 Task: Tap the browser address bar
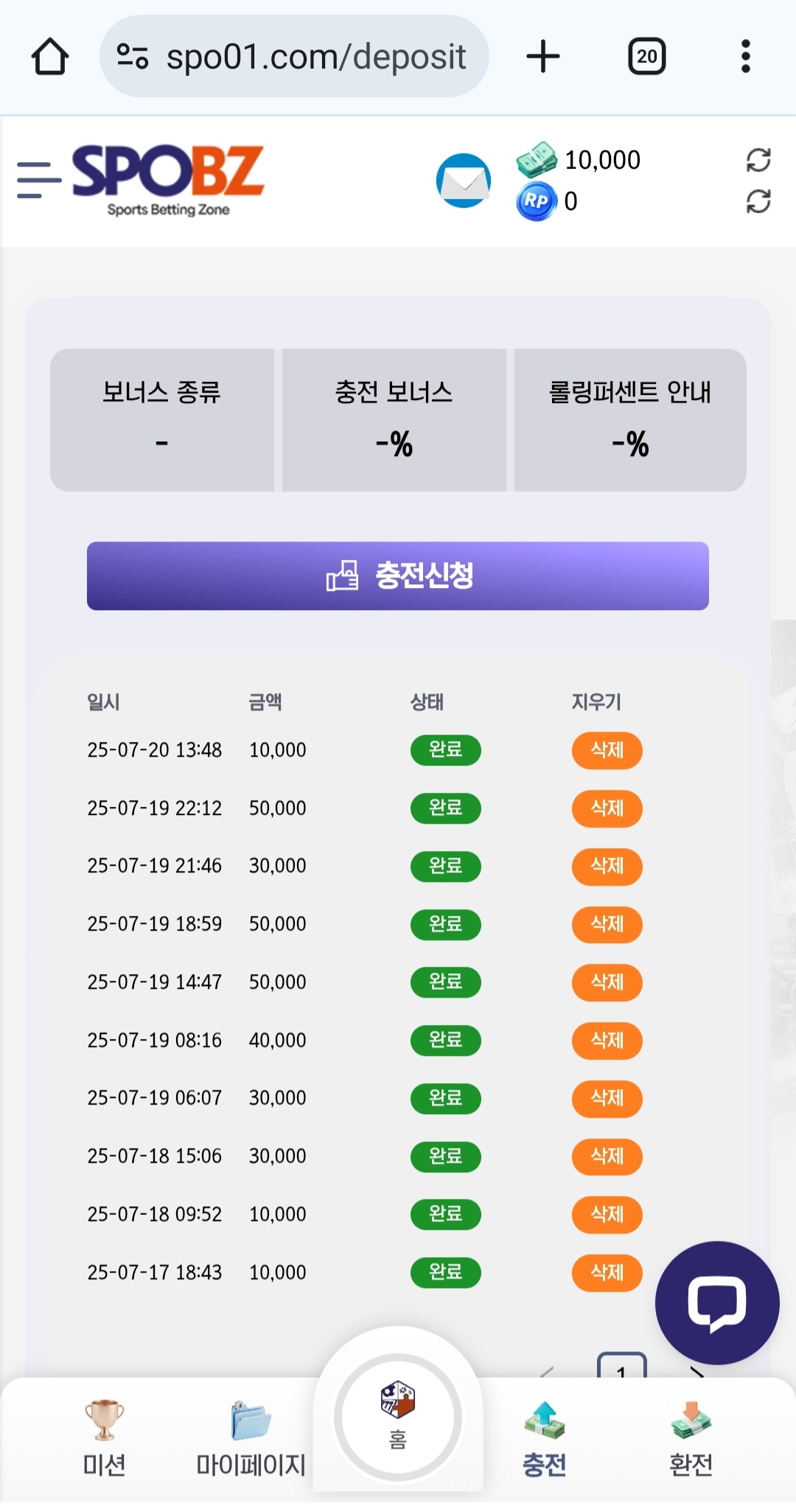(x=294, y=57)
